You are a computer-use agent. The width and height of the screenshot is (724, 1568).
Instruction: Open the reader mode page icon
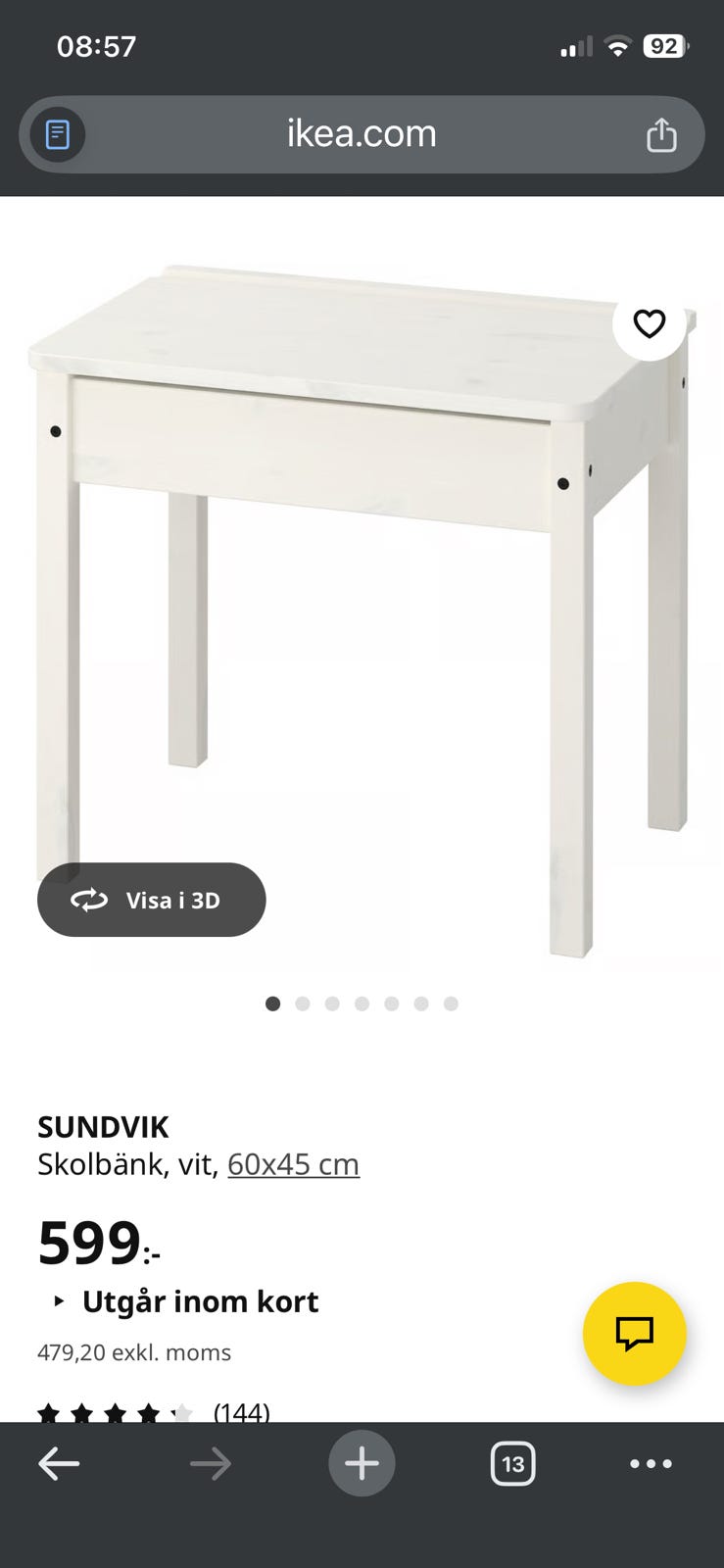point(58,134)
